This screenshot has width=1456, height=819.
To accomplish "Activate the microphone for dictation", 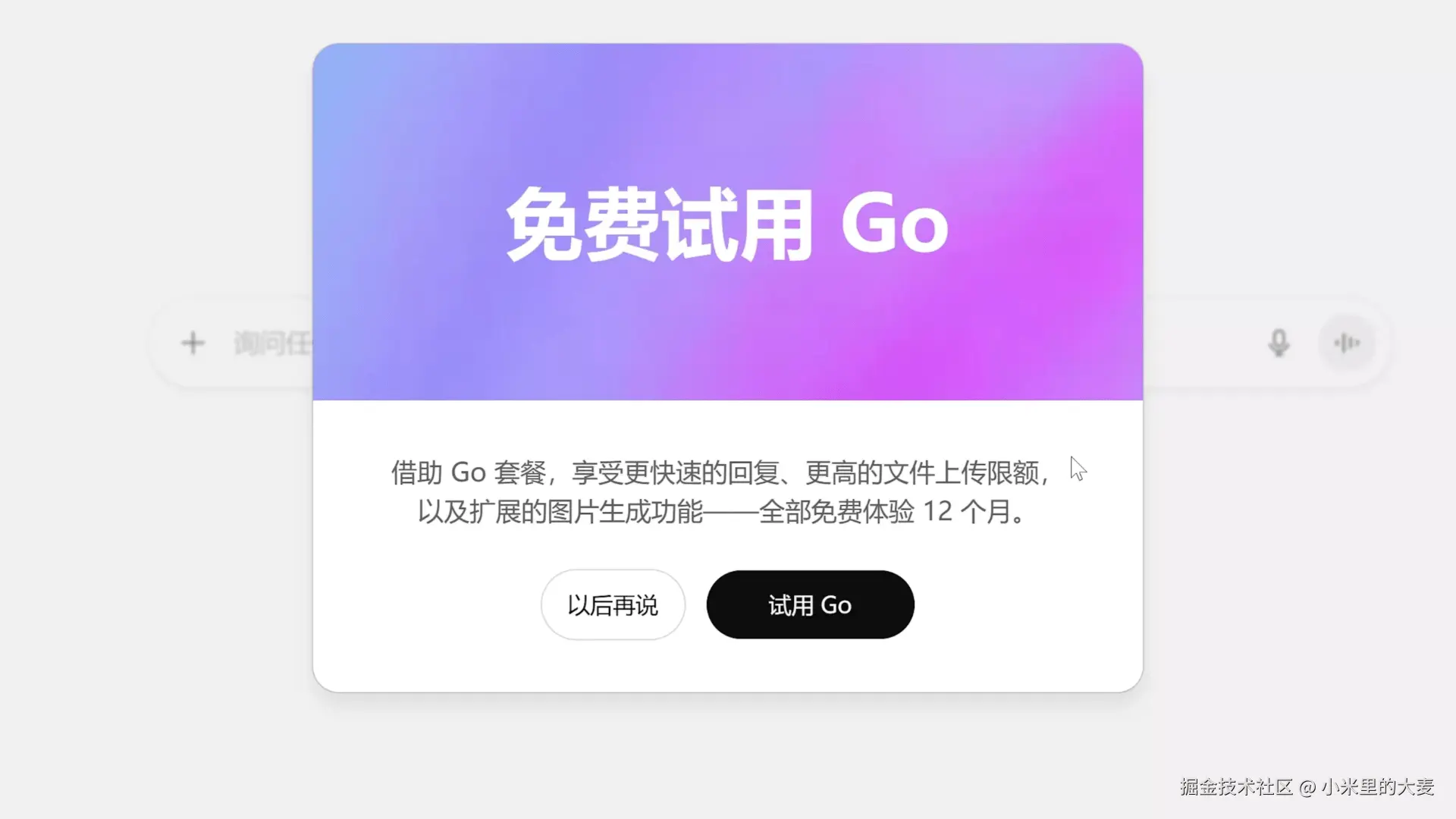I will tap(1279, 343).
